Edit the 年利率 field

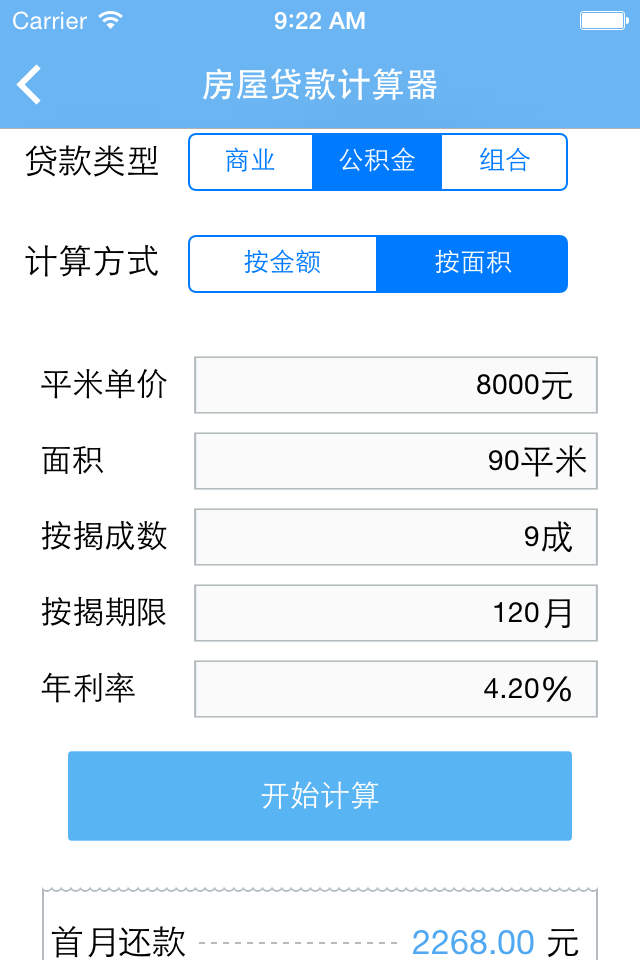click(x=396, y=689)
